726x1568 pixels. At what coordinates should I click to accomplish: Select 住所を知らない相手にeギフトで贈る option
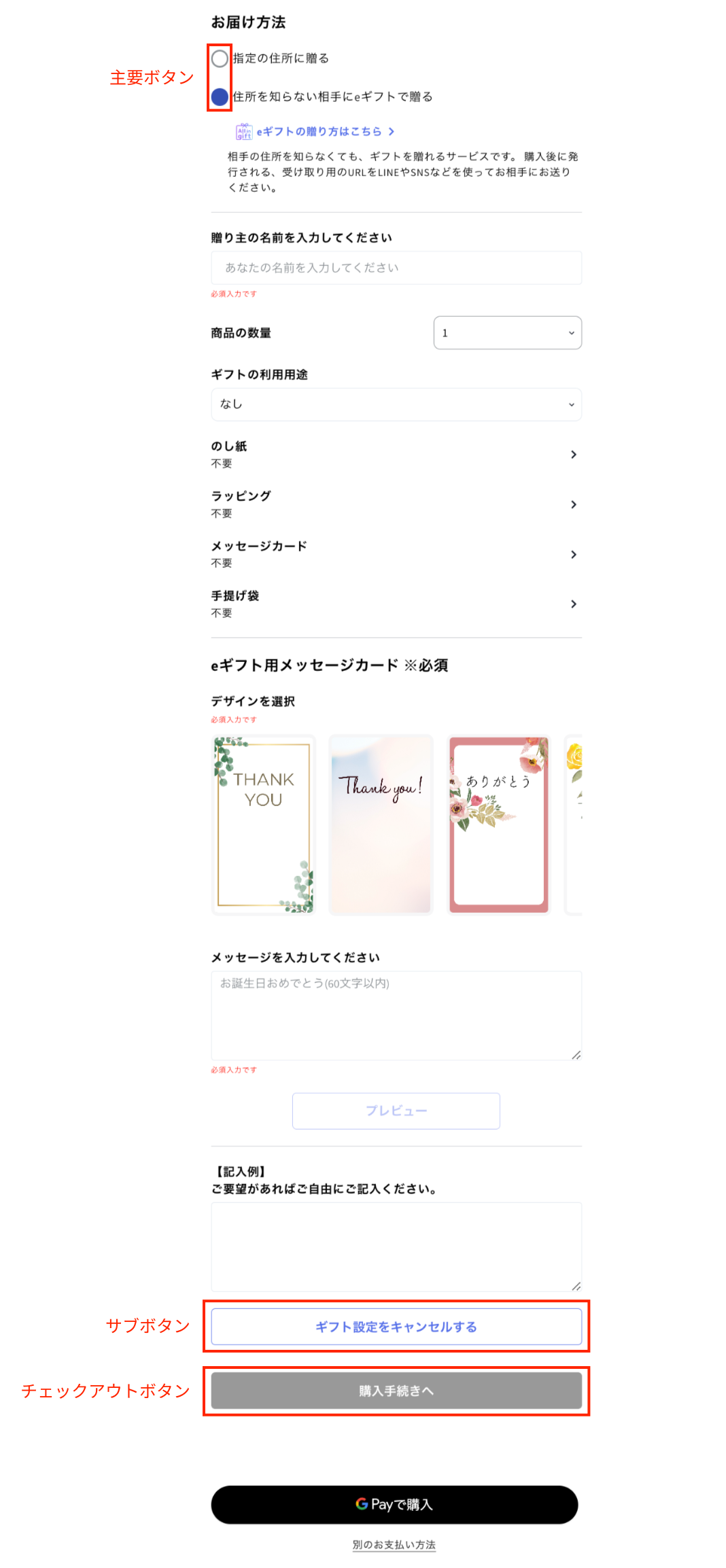click(x=220, y=97)
